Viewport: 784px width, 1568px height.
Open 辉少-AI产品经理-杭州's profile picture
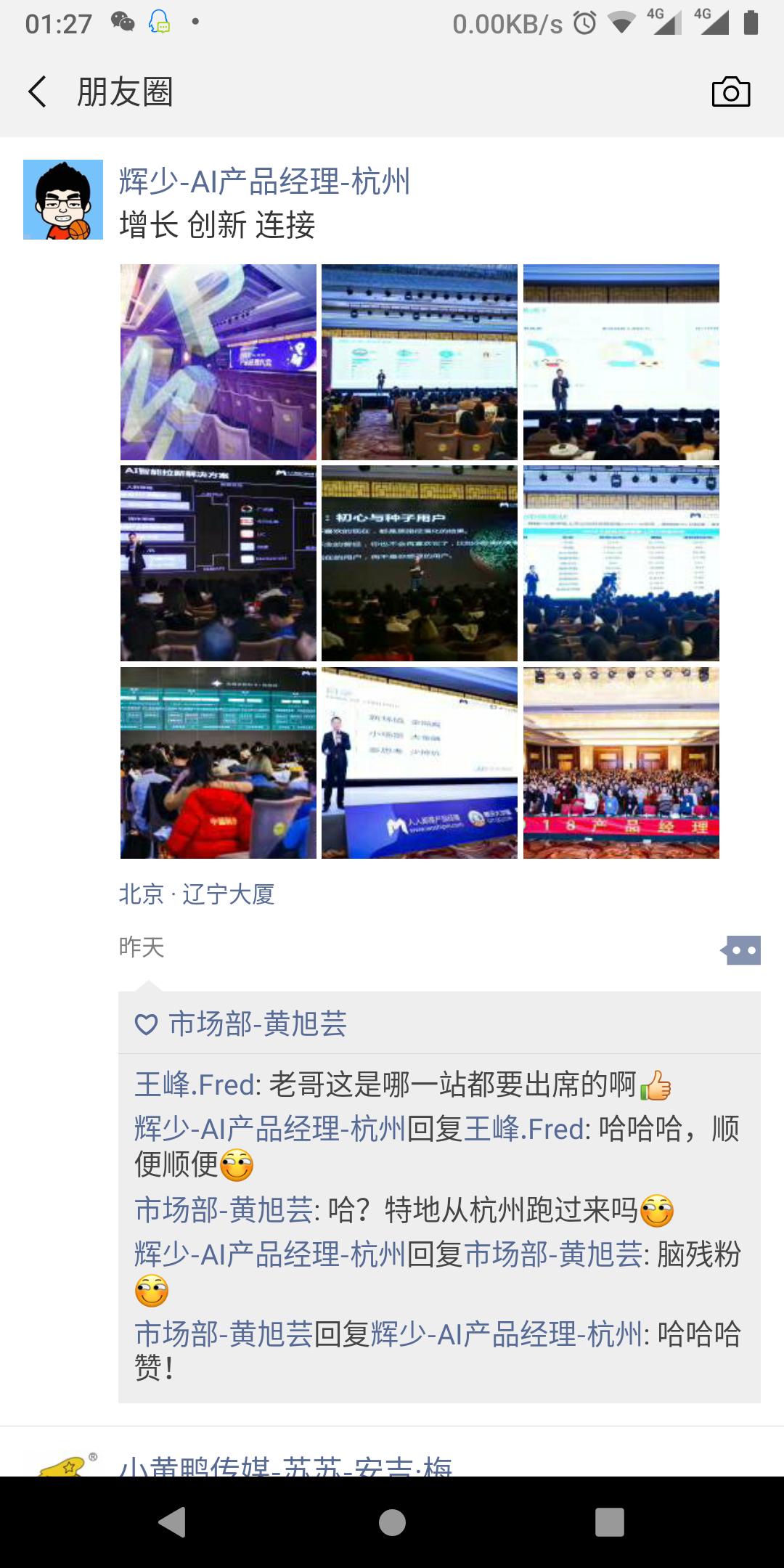63,200
